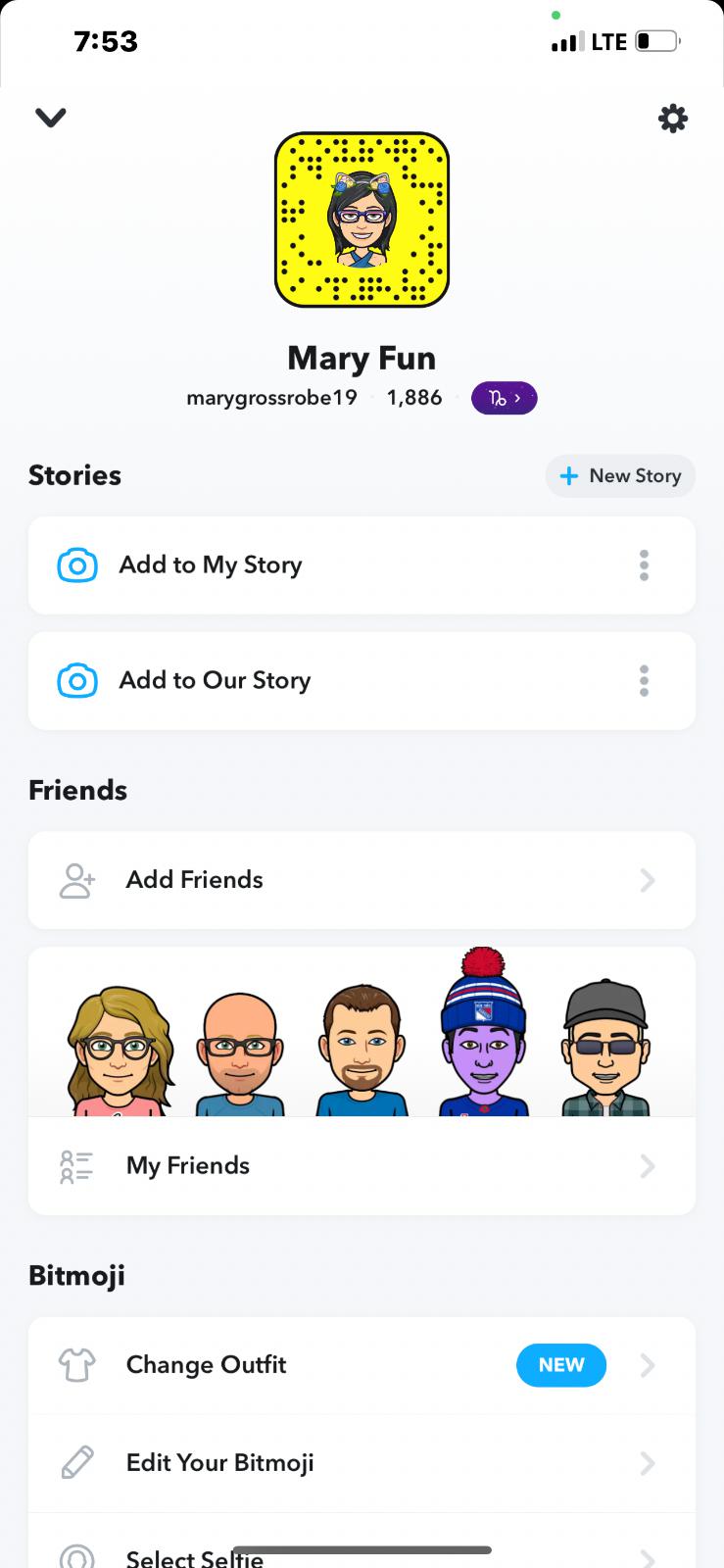Open options for Add to My Story
The image size is (724, 1568).
pos(644,565)
